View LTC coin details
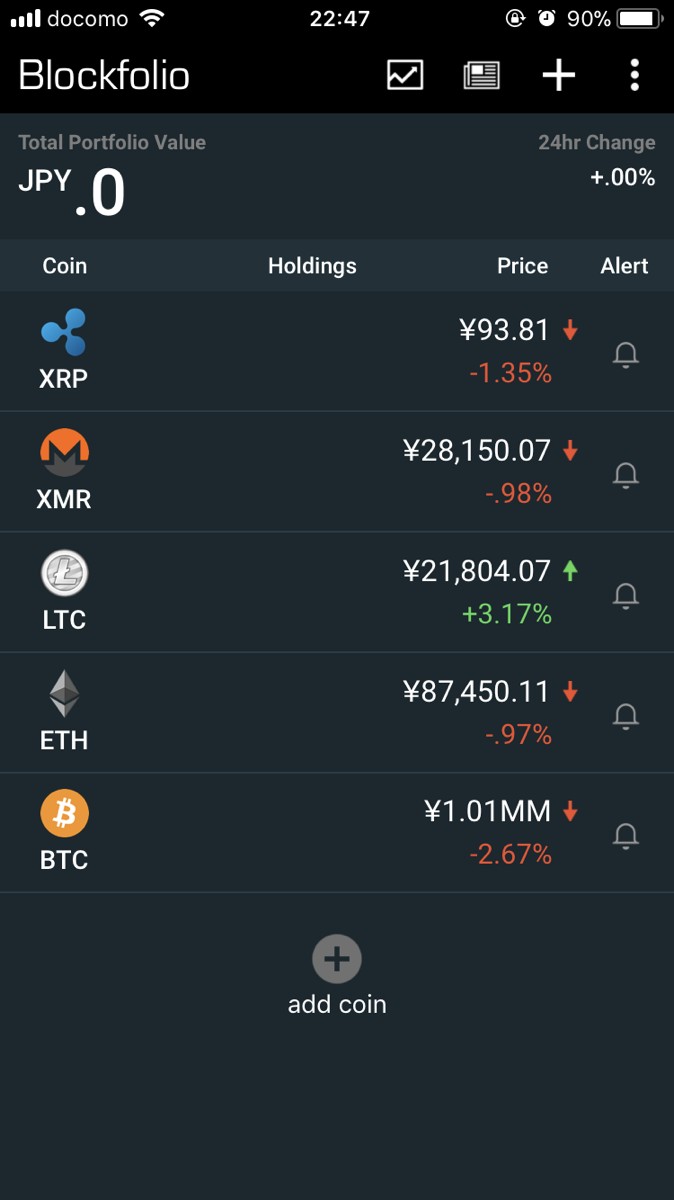Image resolution: width=674 pixels, height=1200 pixels. [300, 592]
